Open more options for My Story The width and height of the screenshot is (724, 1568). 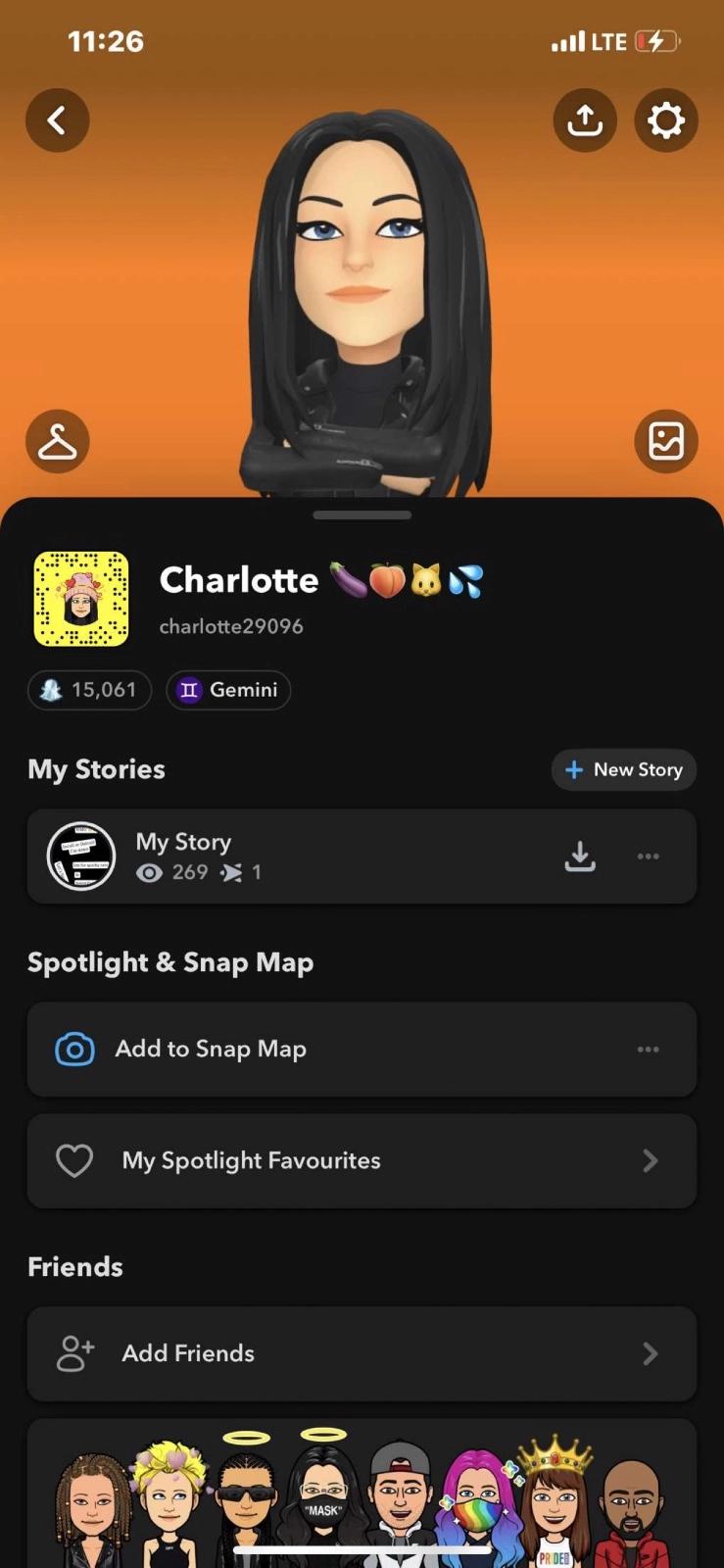click(x=648, y=857)
